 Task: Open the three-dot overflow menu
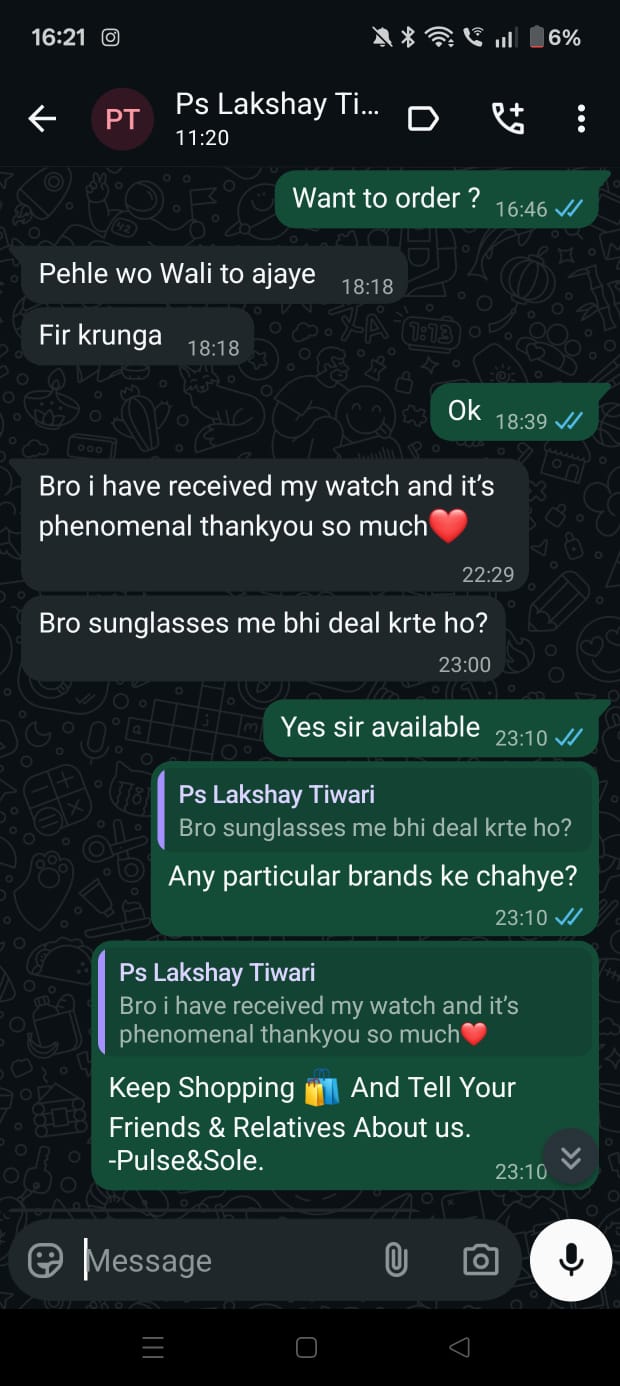pyautogui.click(x=581, y=120)
